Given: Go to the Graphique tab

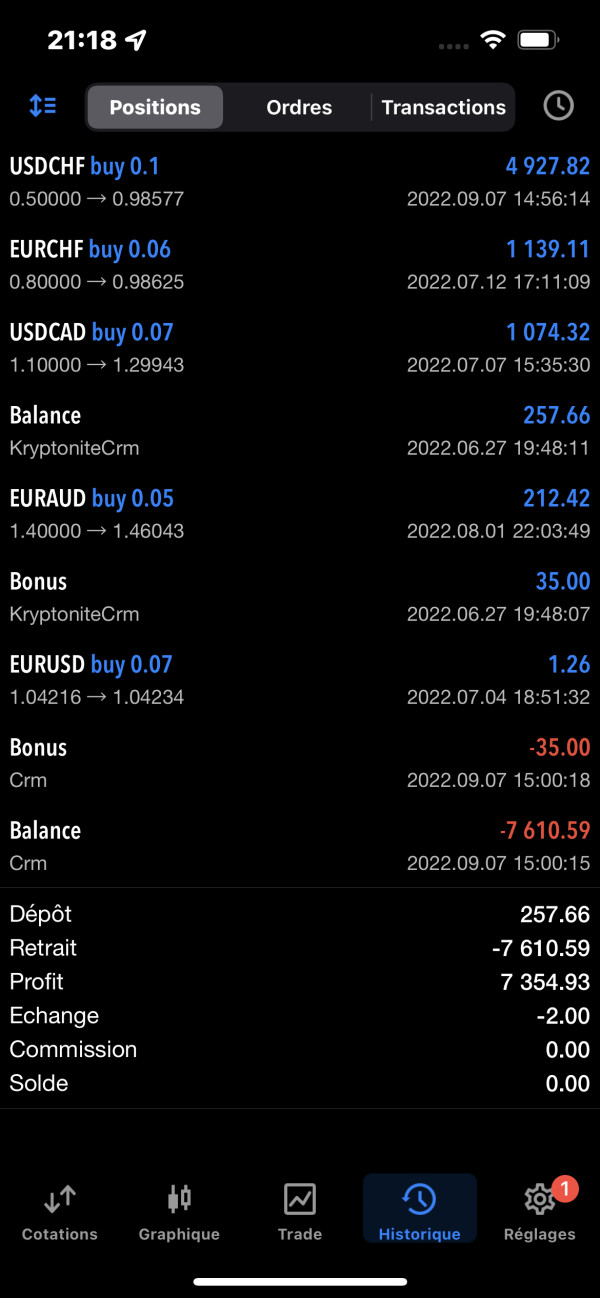Looking at the screenshot, I should (x=179, y=1212).
